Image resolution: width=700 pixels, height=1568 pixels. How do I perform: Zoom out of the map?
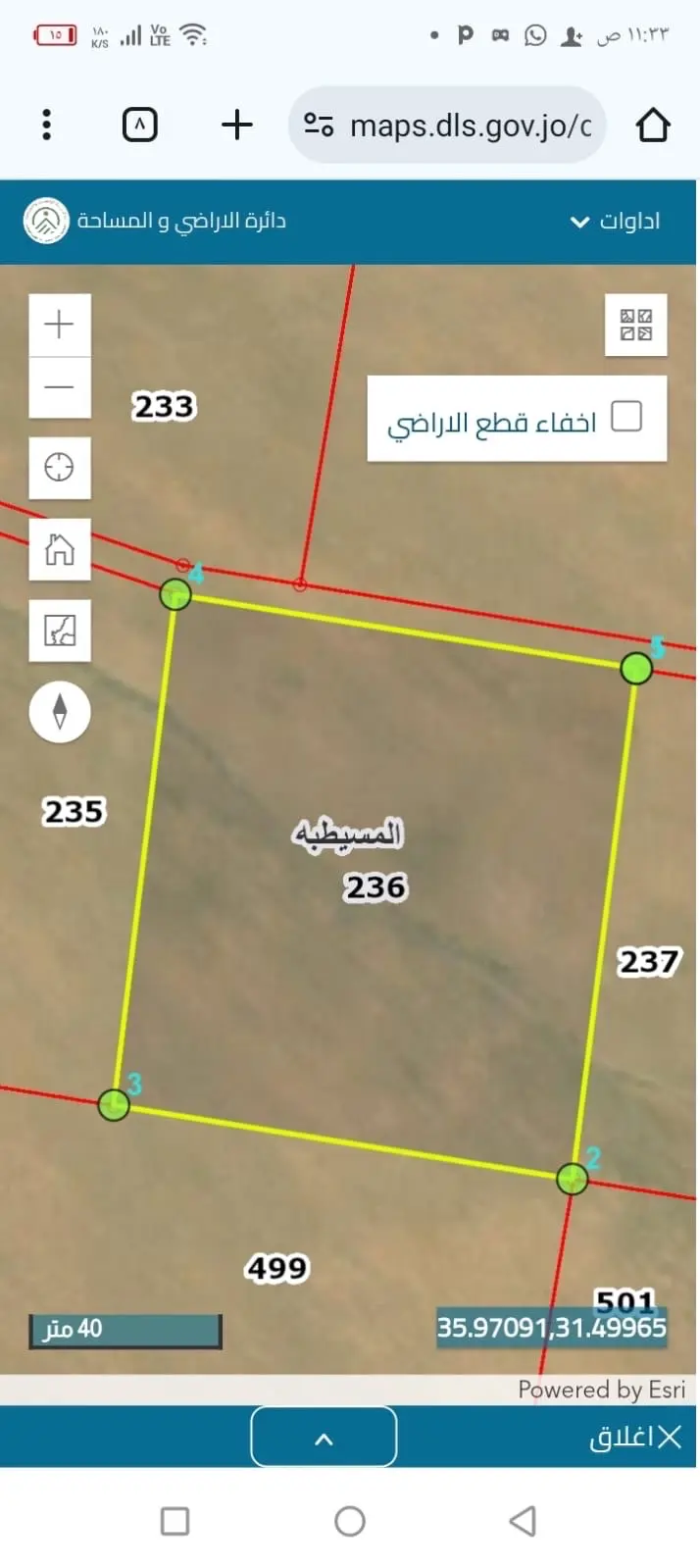click(60, 387)
